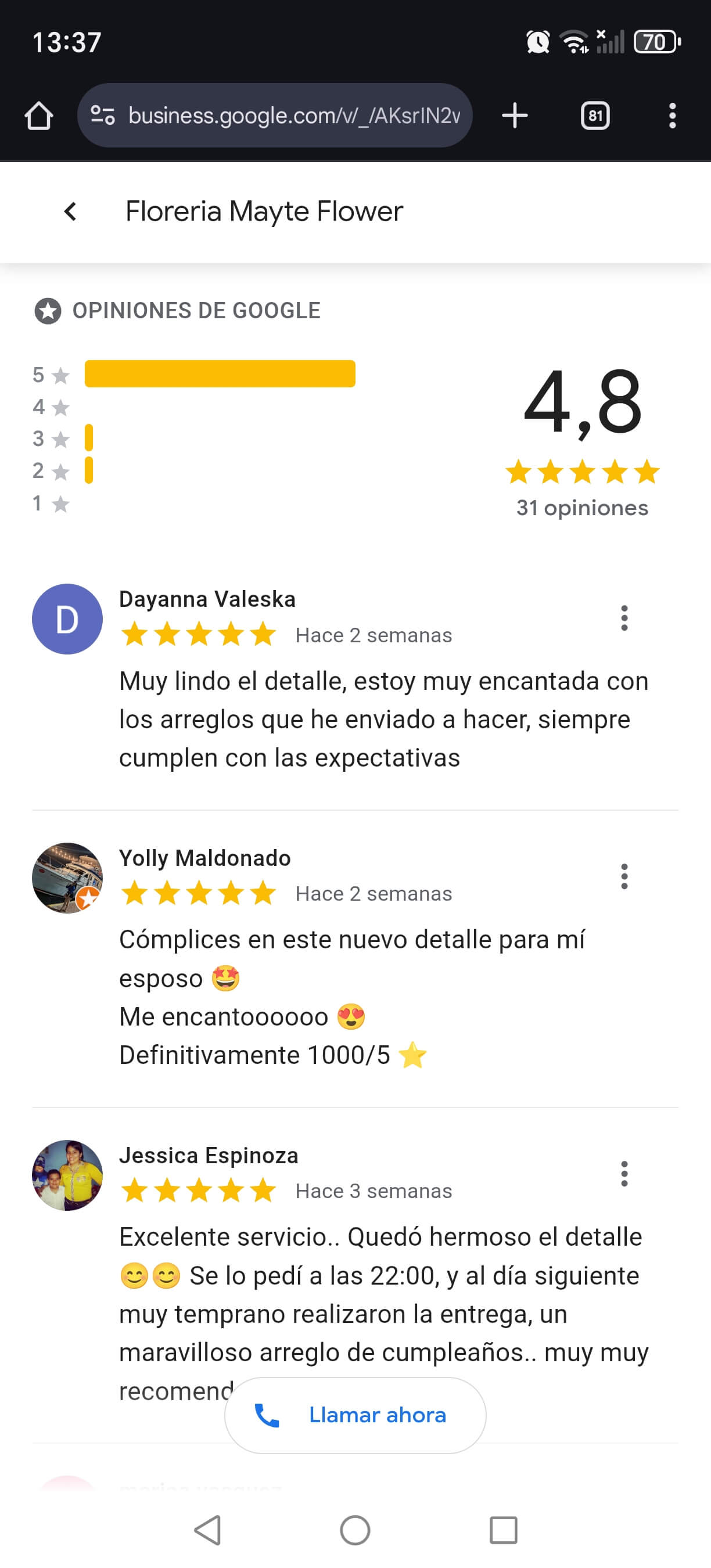The width and height of the screenshot is (711, 1568).
Task: Open the browser overflow menu
Action: 672,115
